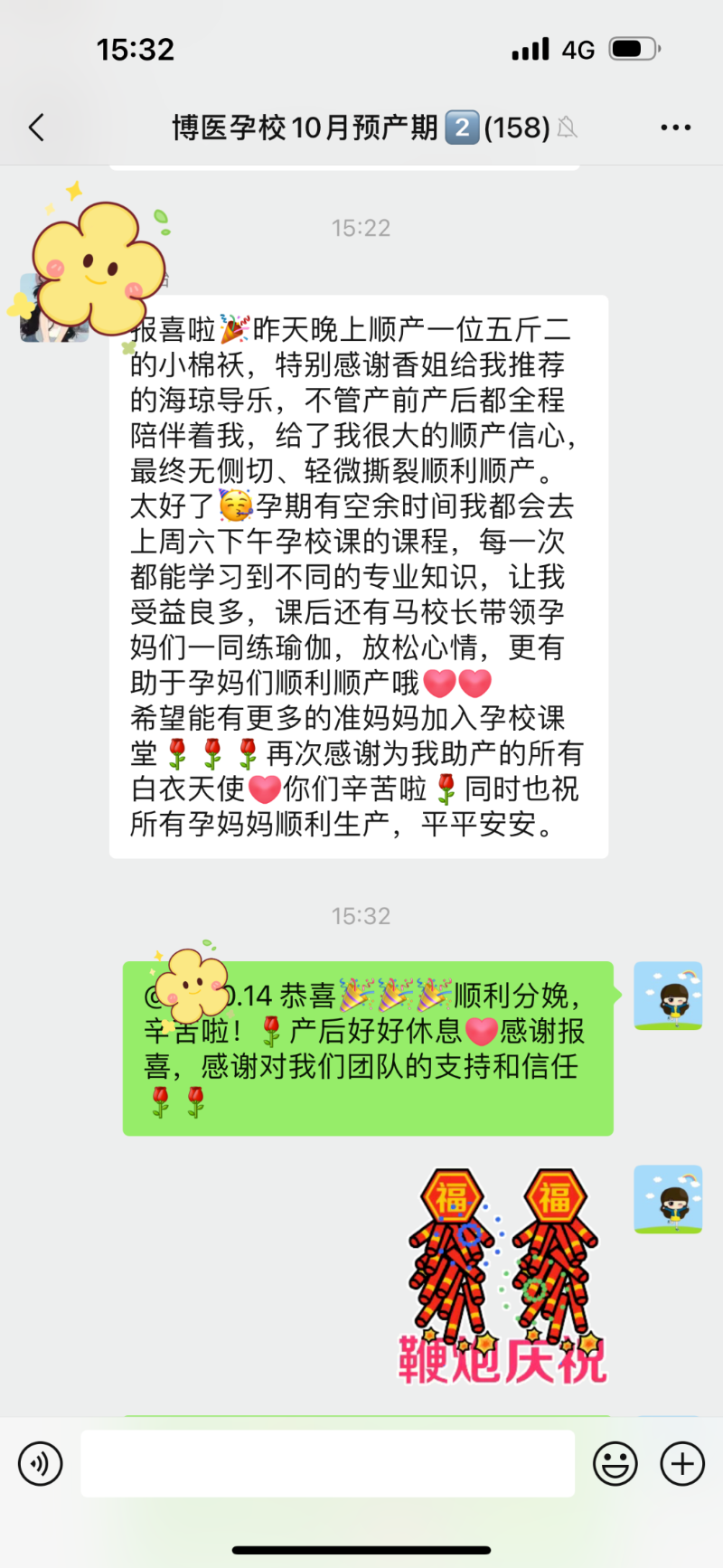
Task: Open the emoji sticker panel
Action: pyautogui.click(x=615, y=1463)
